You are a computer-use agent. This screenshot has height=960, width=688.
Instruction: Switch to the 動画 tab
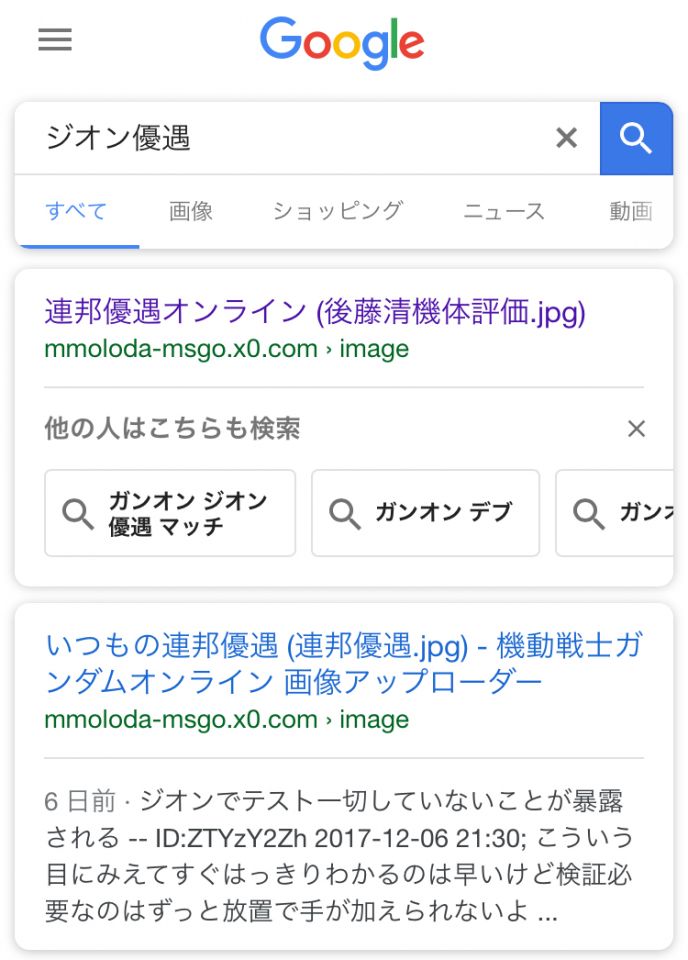pyautogui.click(x=631, y=211)
